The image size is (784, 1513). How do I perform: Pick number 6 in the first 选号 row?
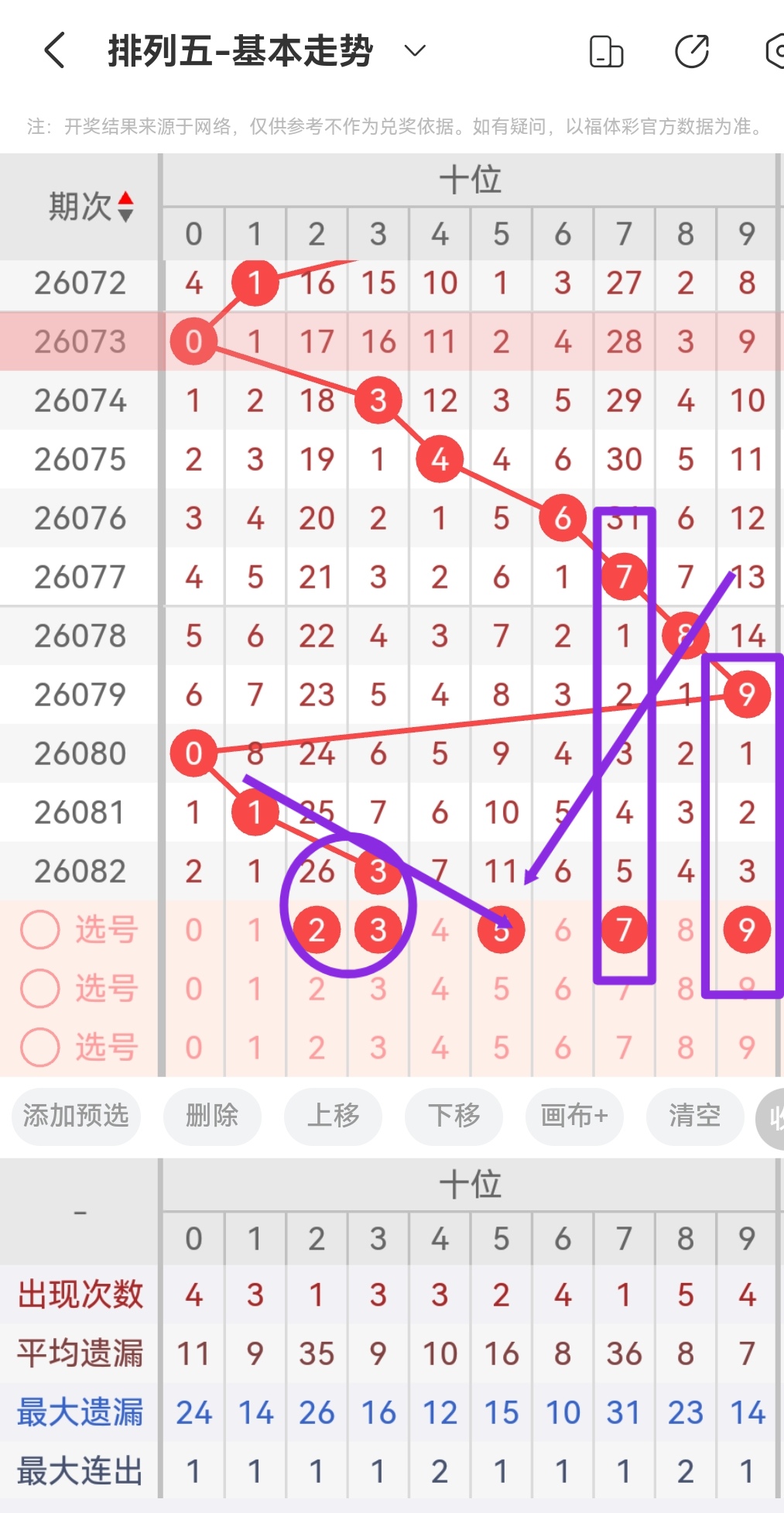[563, 930]
